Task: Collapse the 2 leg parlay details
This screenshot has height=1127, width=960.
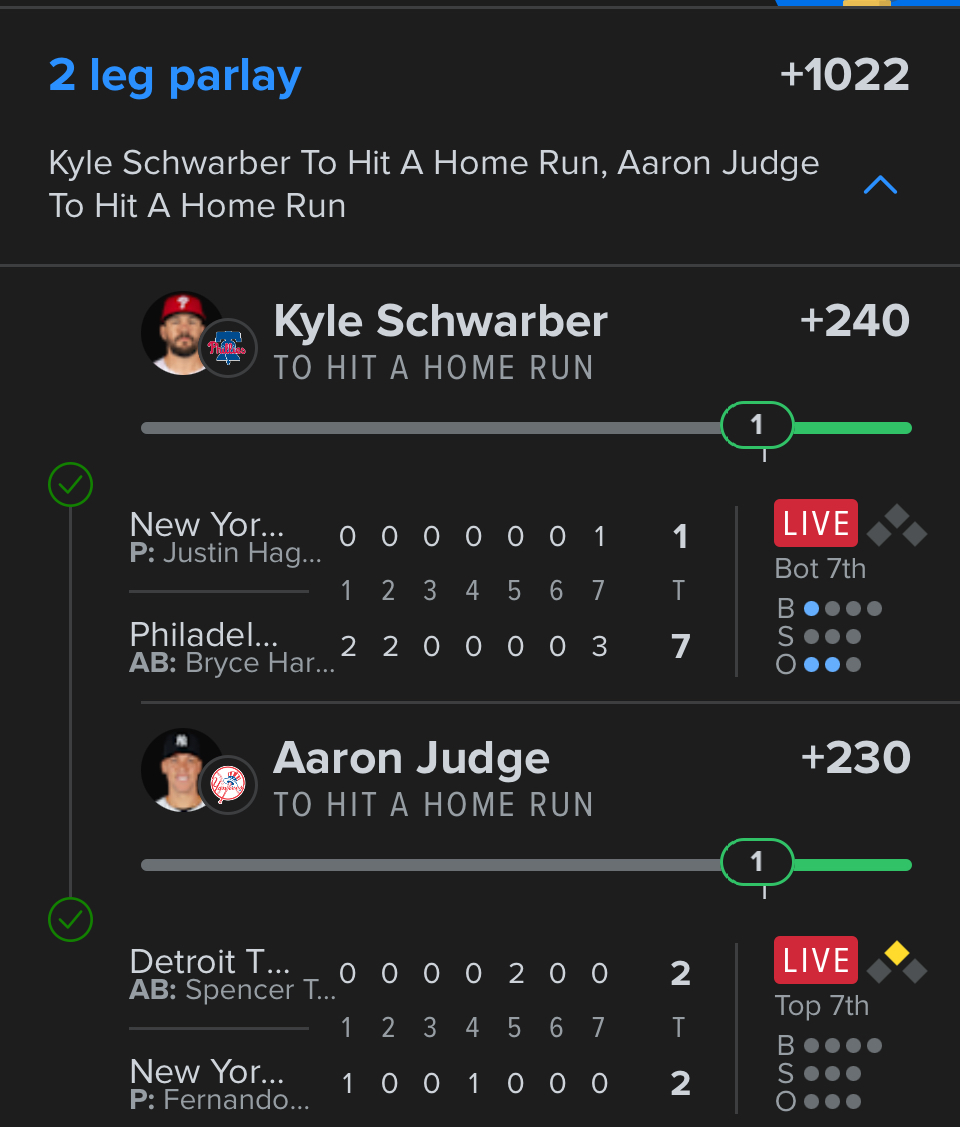Action: pyautogui.click(x=880, y=185)
